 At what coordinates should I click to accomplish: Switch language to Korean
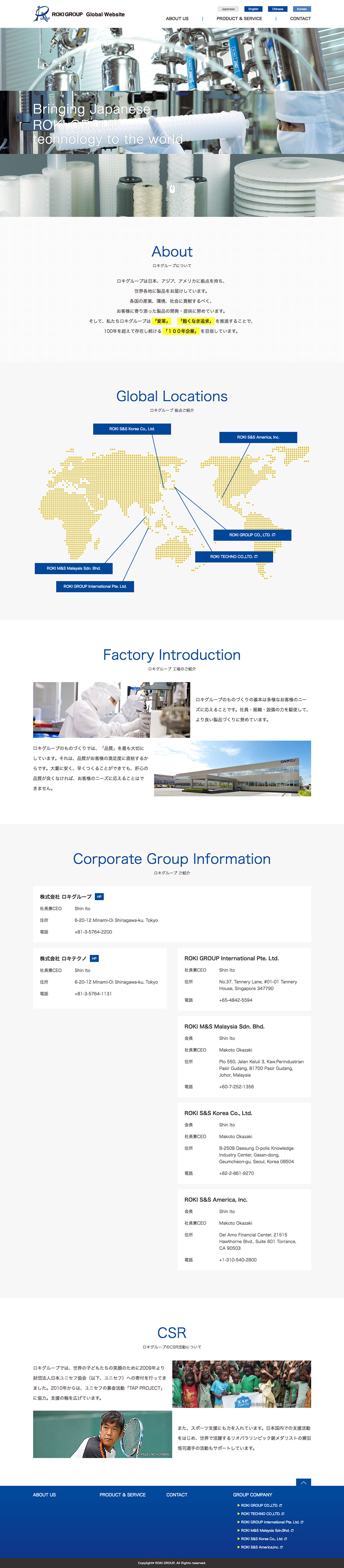pos(302,9)
